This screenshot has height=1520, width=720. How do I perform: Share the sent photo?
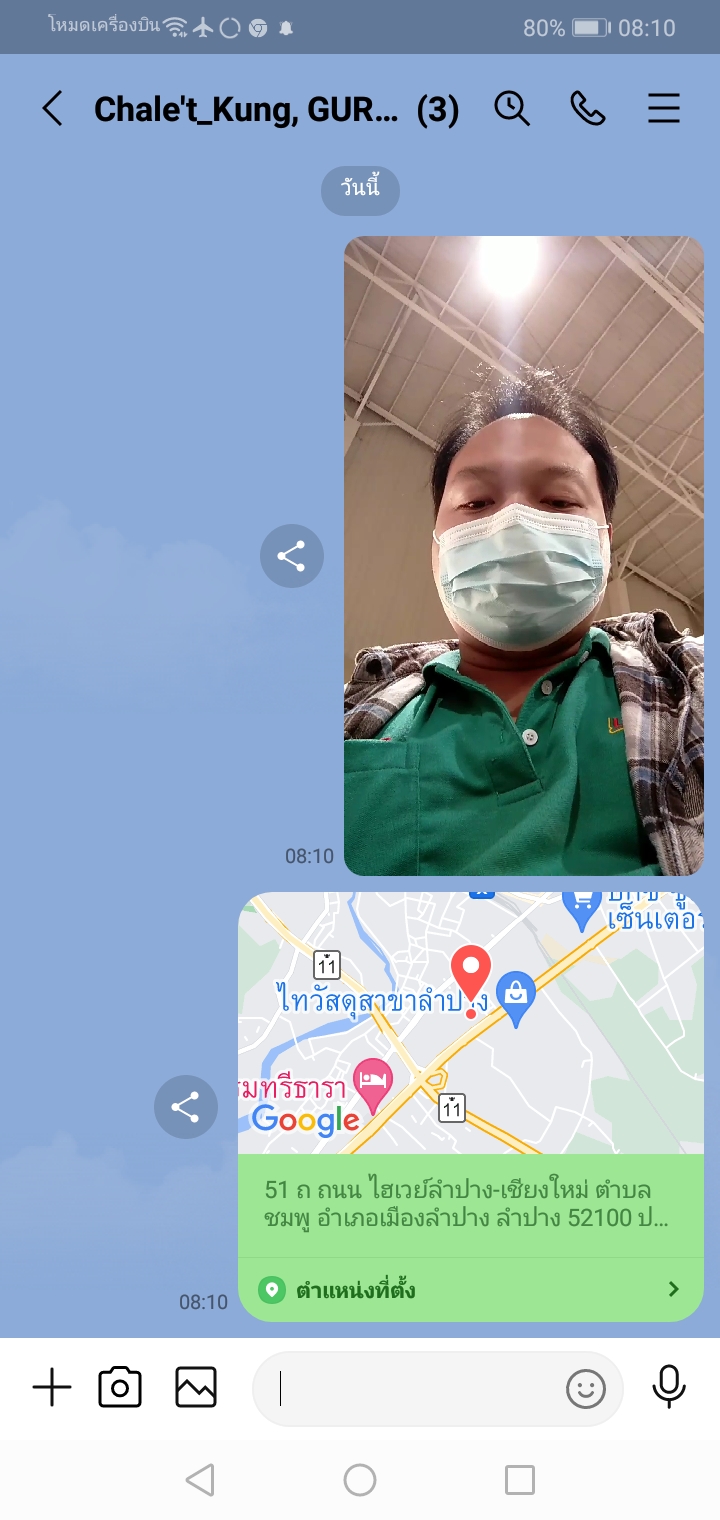click(292, 556)
